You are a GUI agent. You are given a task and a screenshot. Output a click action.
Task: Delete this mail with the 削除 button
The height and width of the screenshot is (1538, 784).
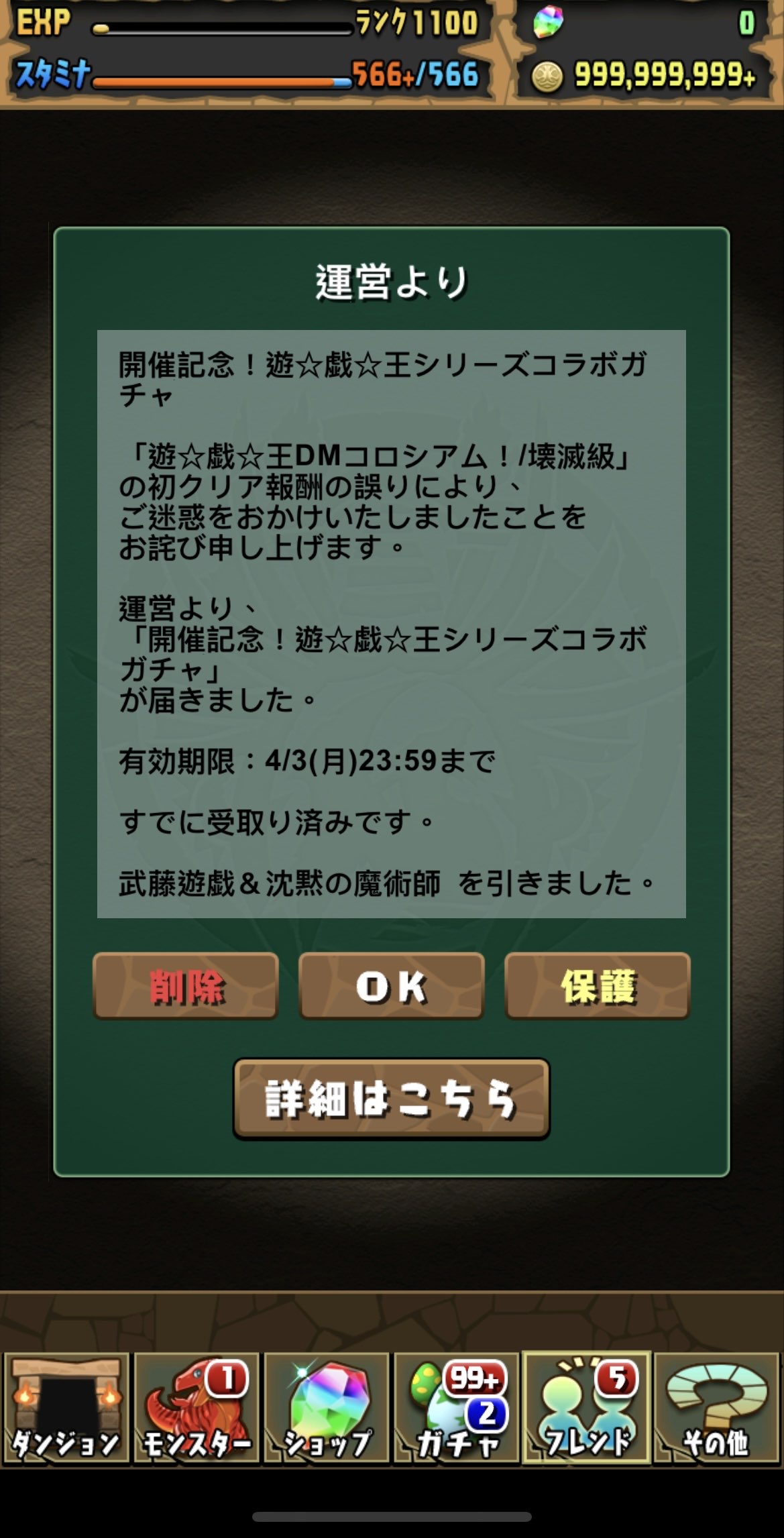pyautogui.click(x=186, y=986)
